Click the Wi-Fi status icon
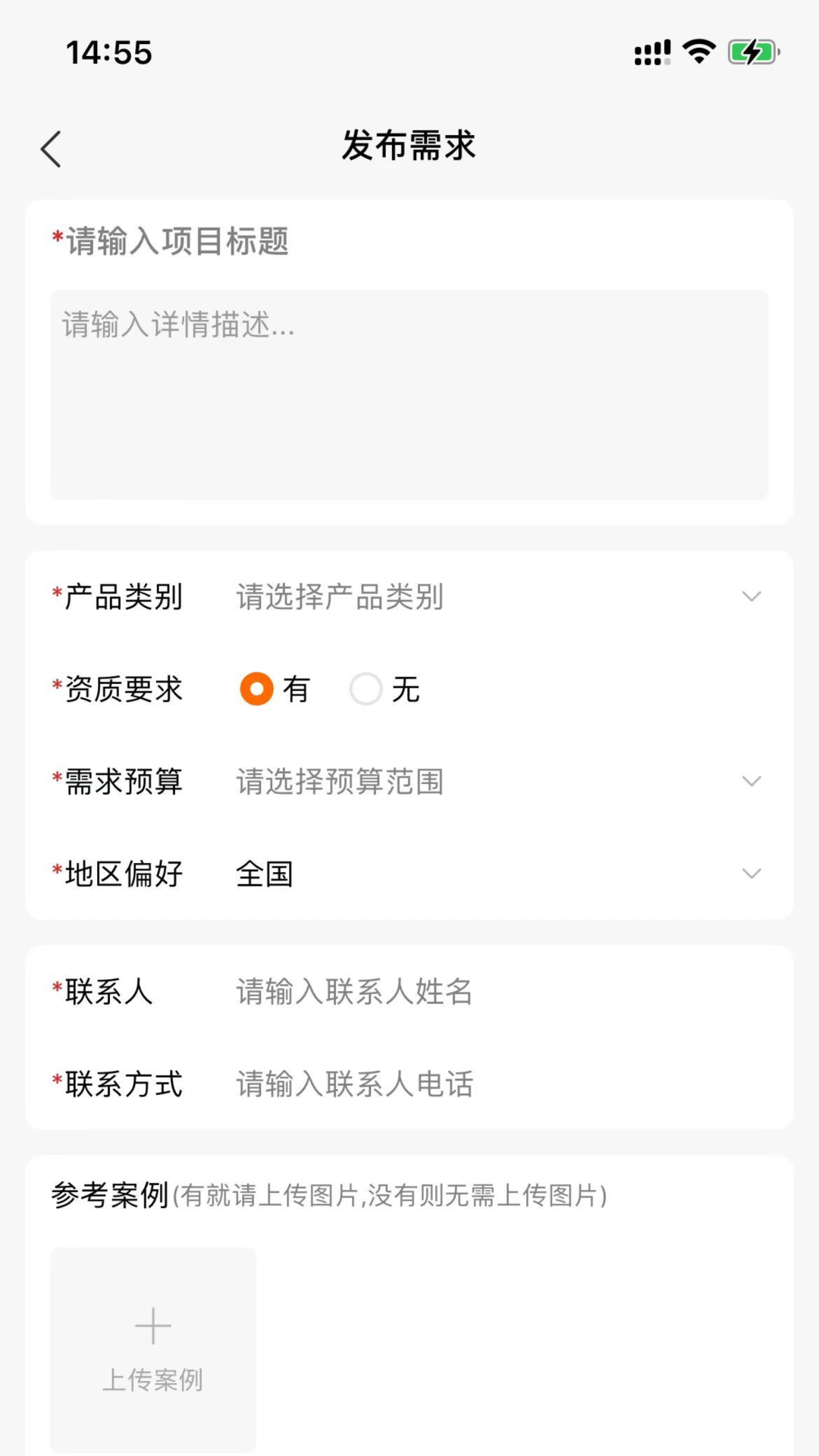This screenshot has height=1456, width=819. 698,49
